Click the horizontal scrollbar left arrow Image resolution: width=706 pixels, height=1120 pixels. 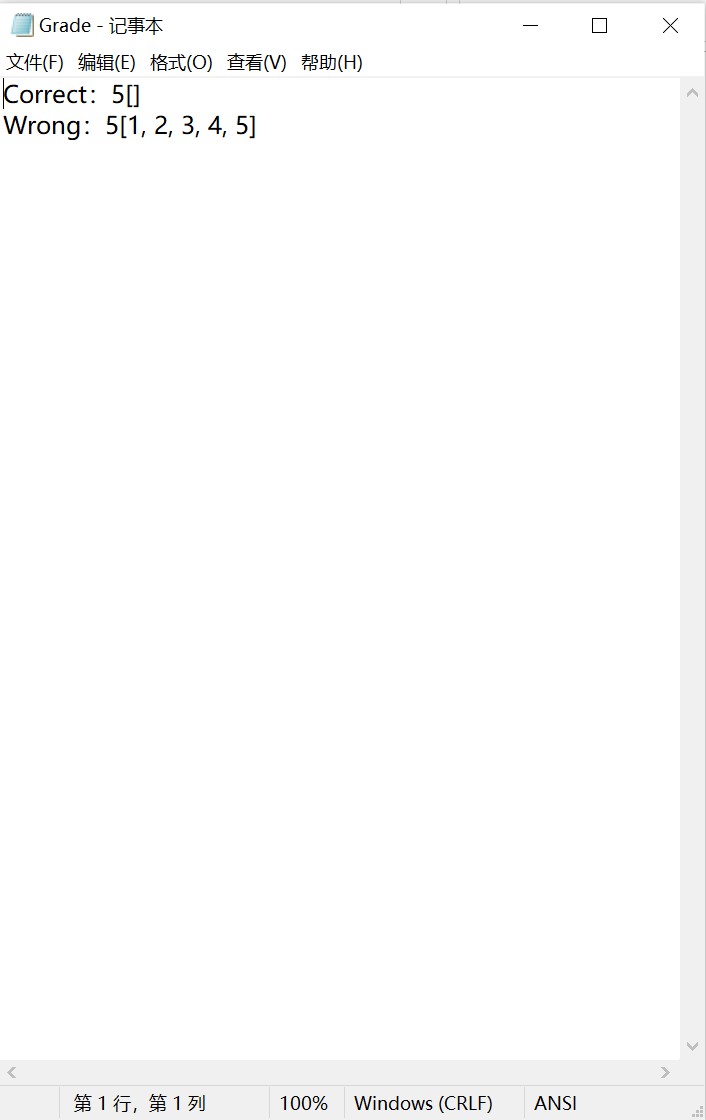coord(11,1072)
